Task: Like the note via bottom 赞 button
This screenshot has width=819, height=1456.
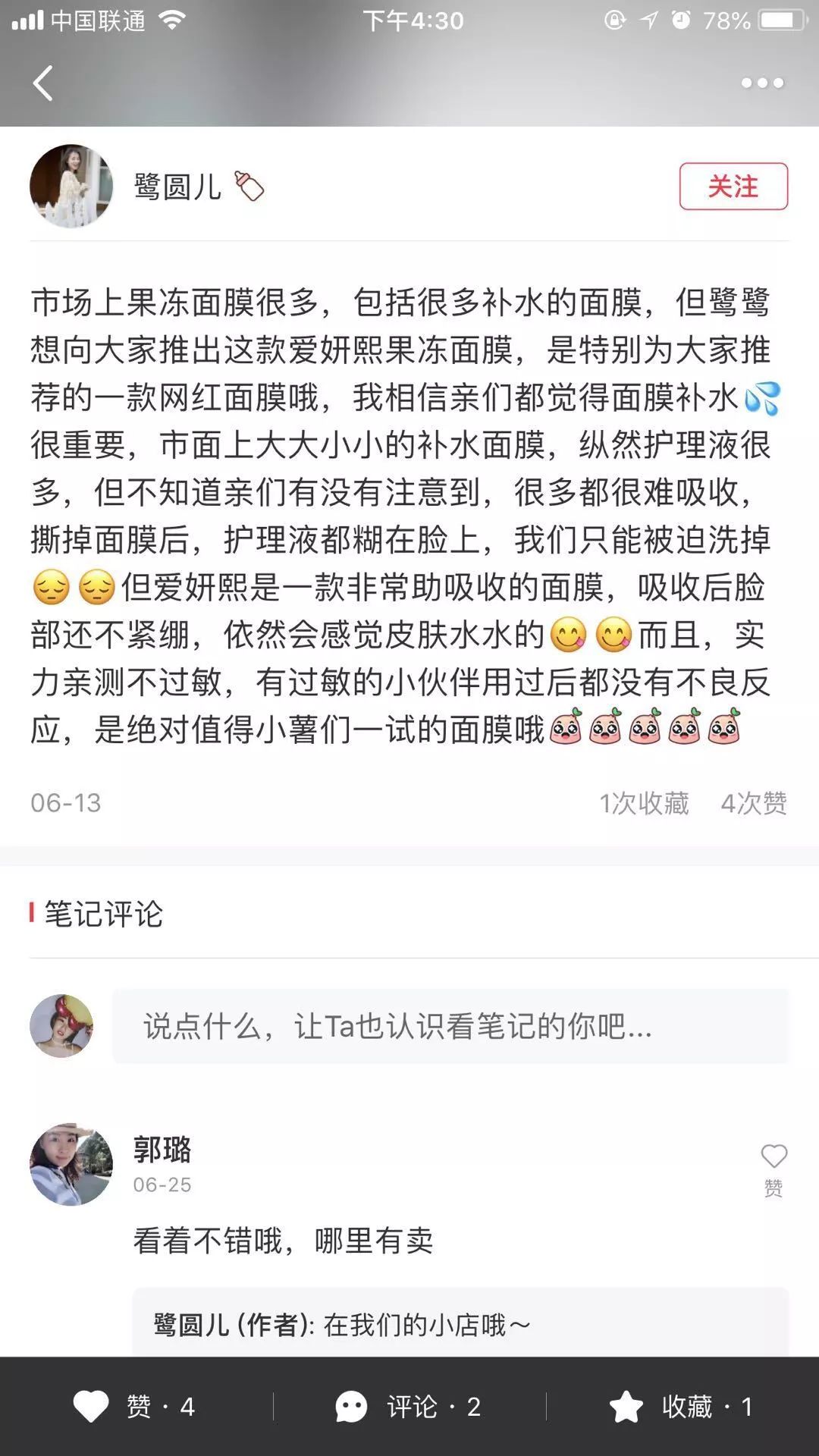Action: (135, 1407)
